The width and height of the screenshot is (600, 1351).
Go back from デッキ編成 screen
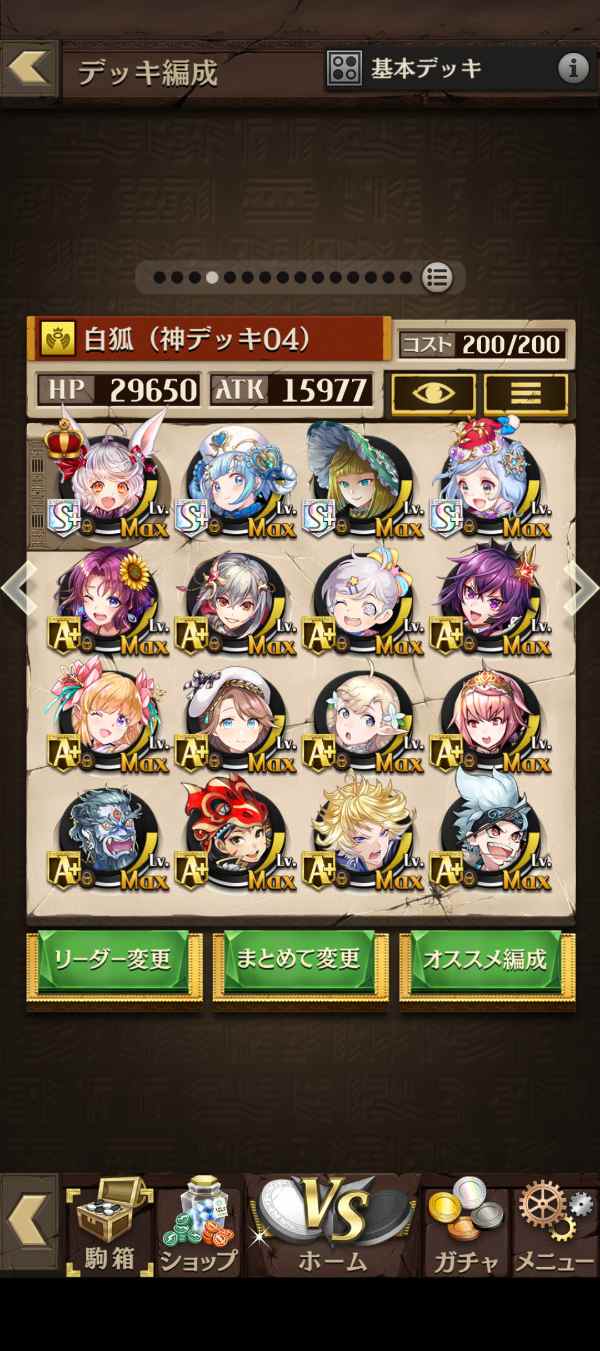[30, 68]
